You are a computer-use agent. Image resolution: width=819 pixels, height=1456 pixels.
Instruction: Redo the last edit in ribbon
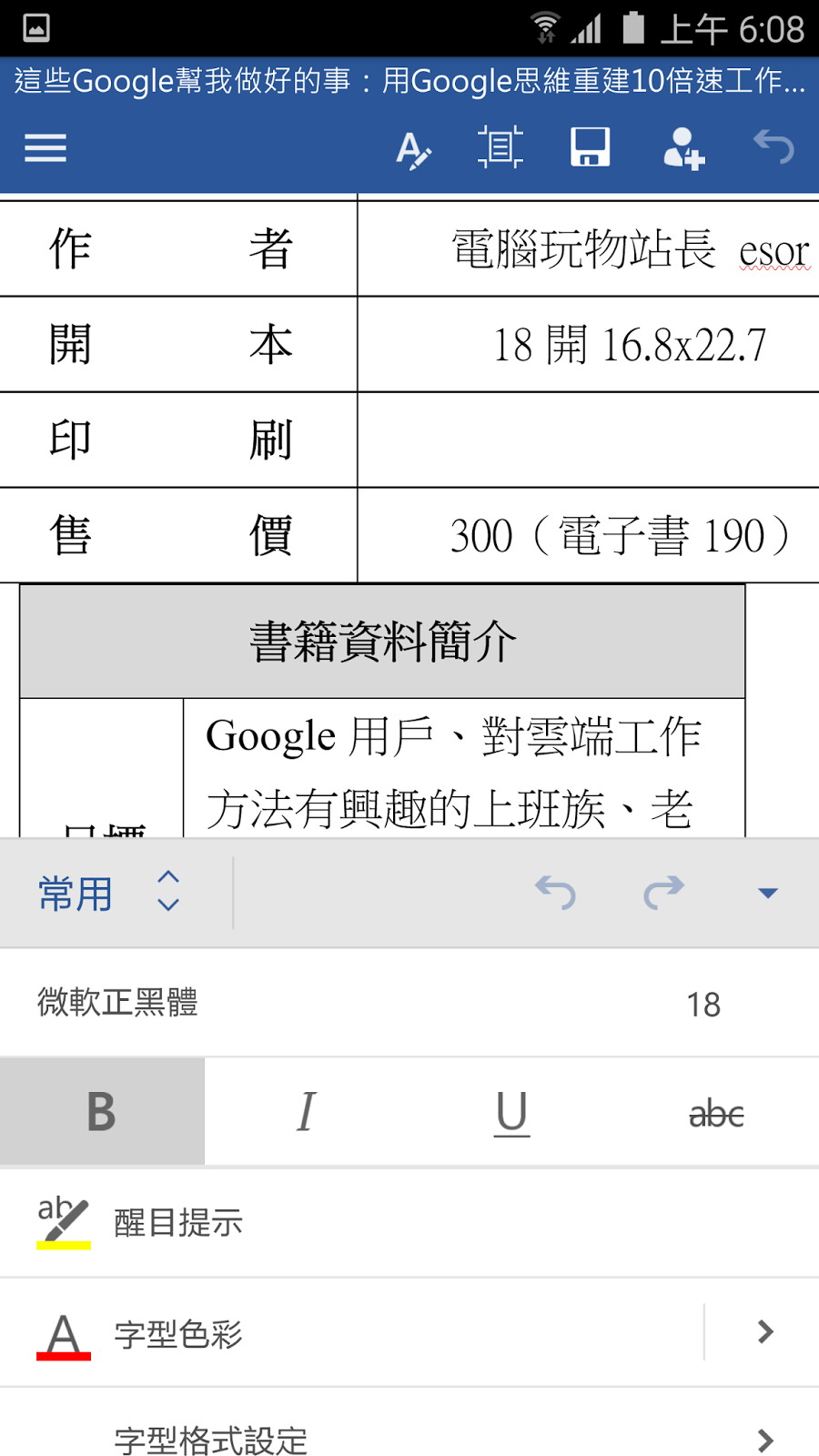pyautogui.click(x=663, y=892)
